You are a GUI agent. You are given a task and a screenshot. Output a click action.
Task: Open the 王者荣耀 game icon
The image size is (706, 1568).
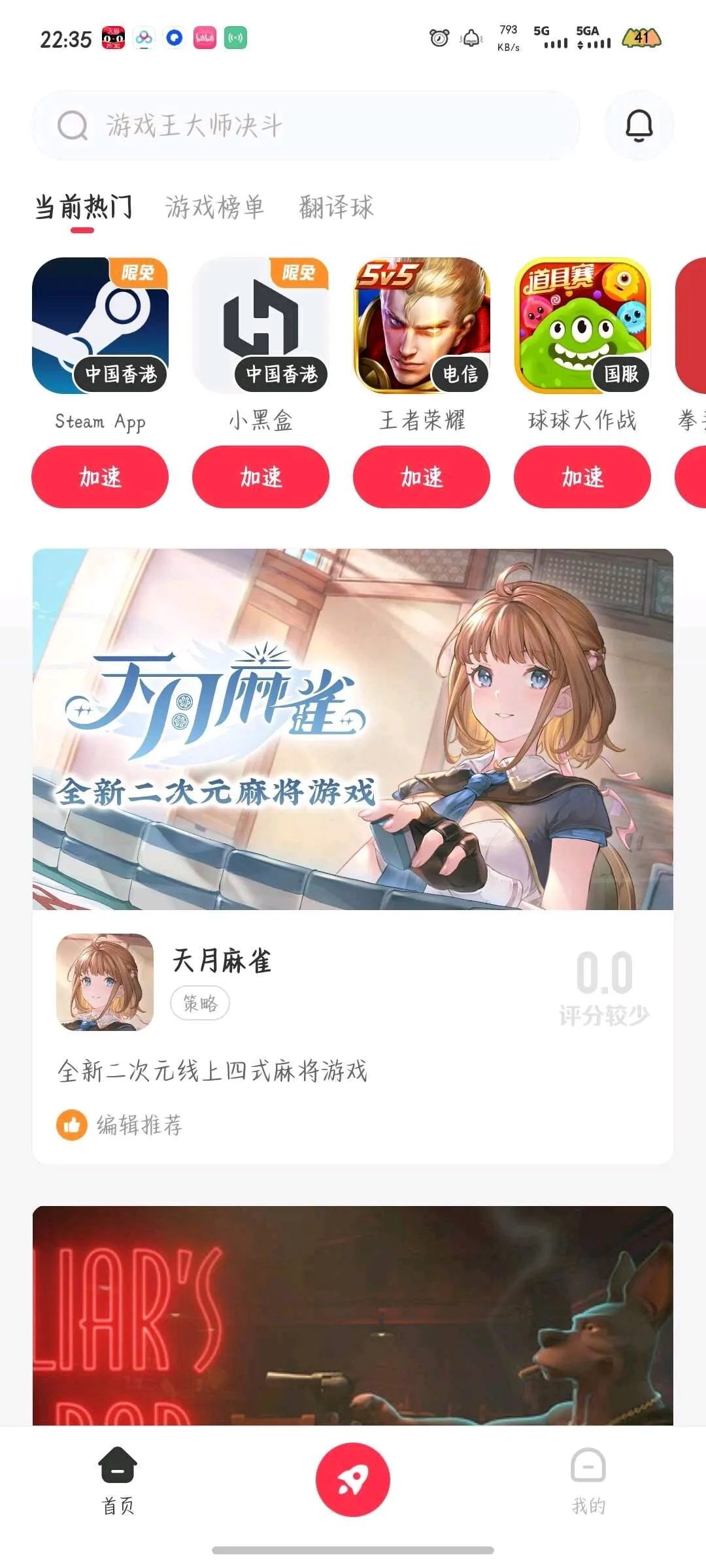click(x=422, y=325)
